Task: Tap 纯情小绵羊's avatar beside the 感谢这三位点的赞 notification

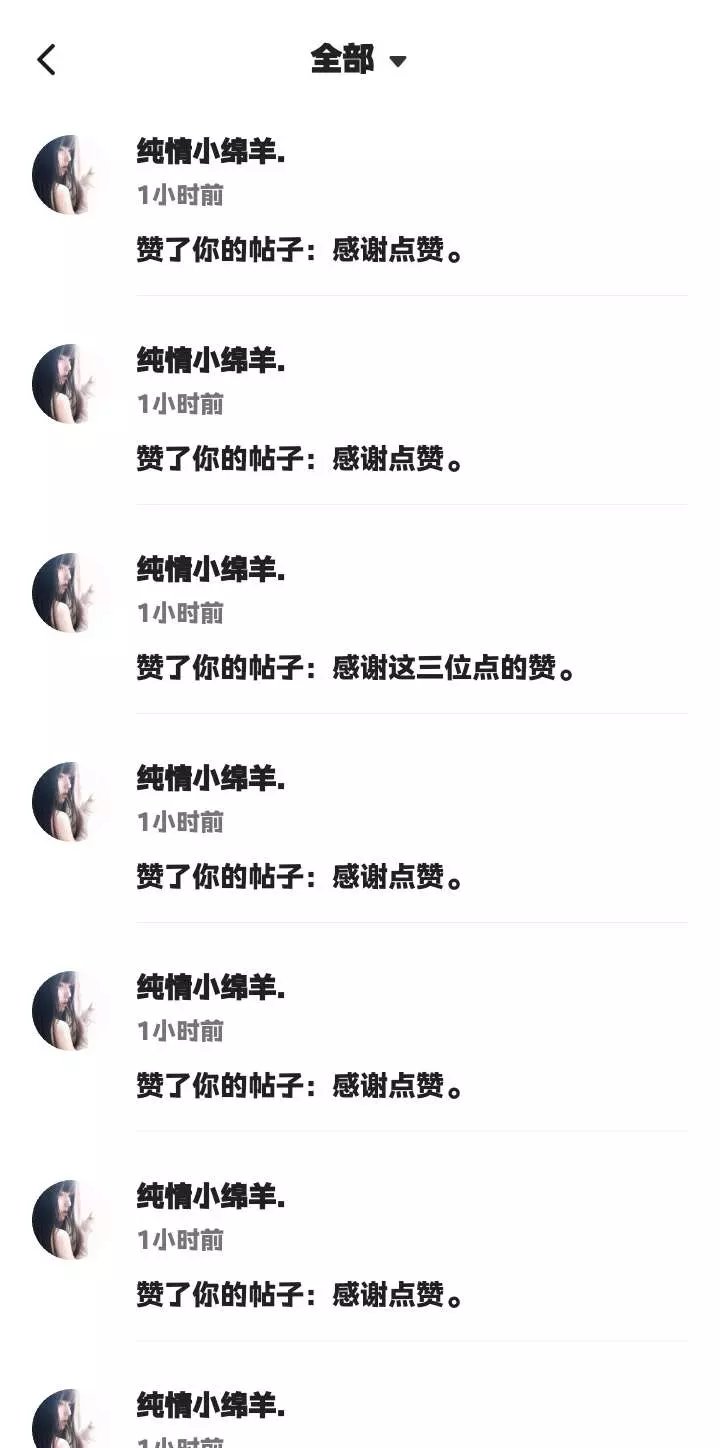Action: click(70, 593)
